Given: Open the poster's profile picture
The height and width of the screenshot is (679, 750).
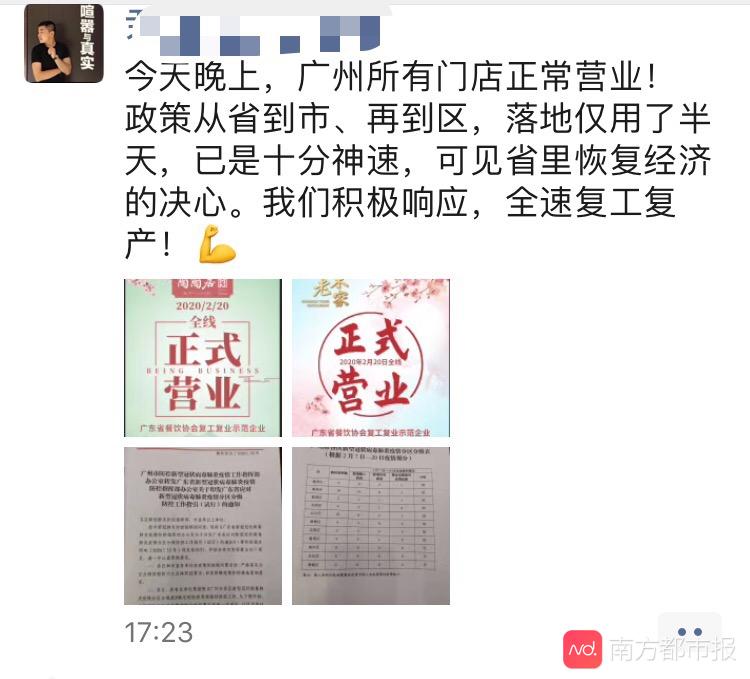Looking at the screenshot, I should coord(63,43).
